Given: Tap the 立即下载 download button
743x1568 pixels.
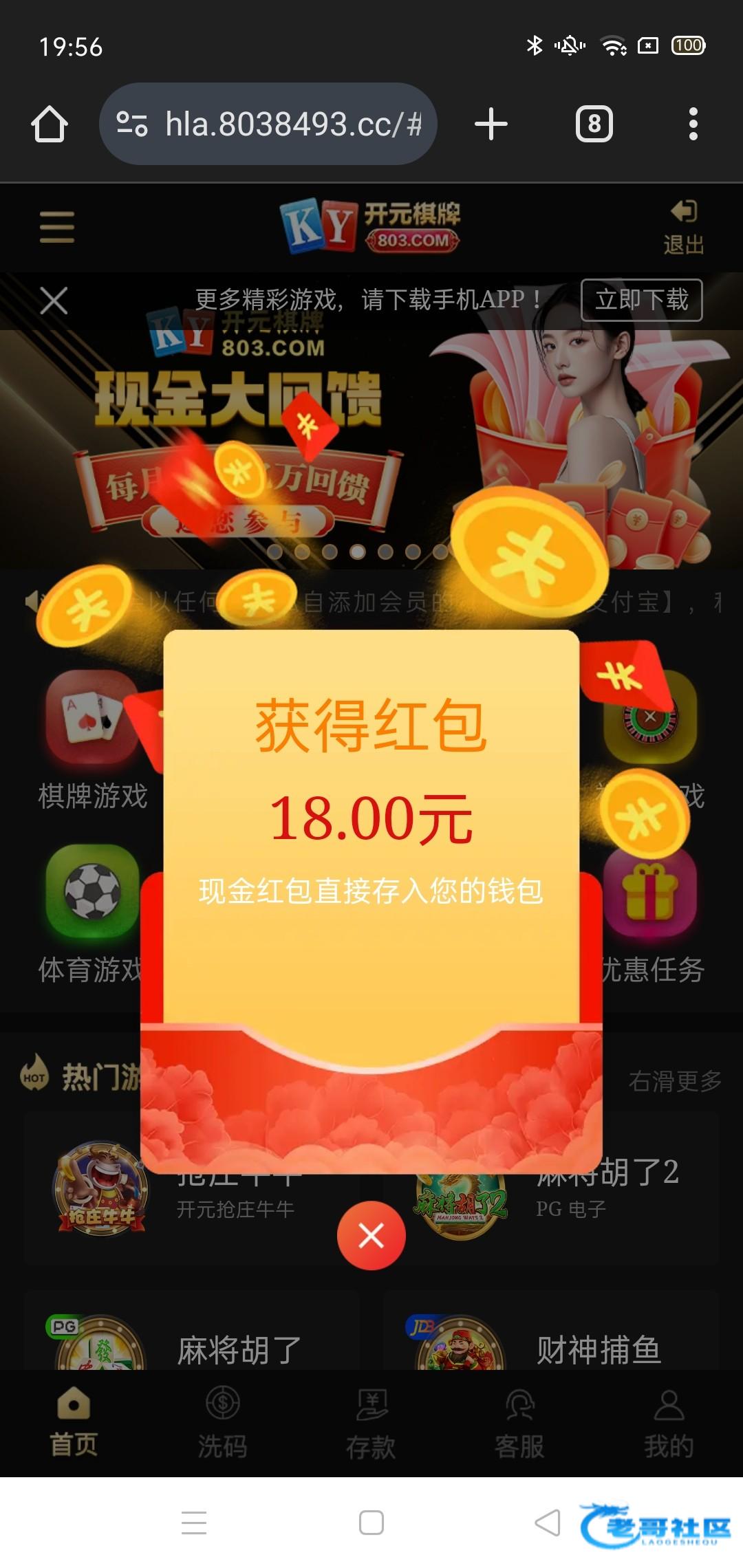Looking at the screenshot, I should [641, 300].
